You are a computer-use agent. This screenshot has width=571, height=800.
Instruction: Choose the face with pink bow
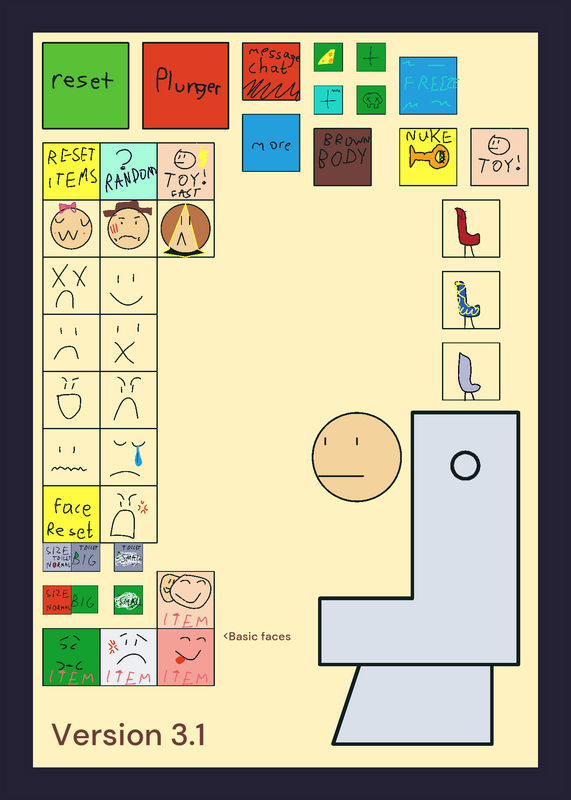click(x=71, y=229)
